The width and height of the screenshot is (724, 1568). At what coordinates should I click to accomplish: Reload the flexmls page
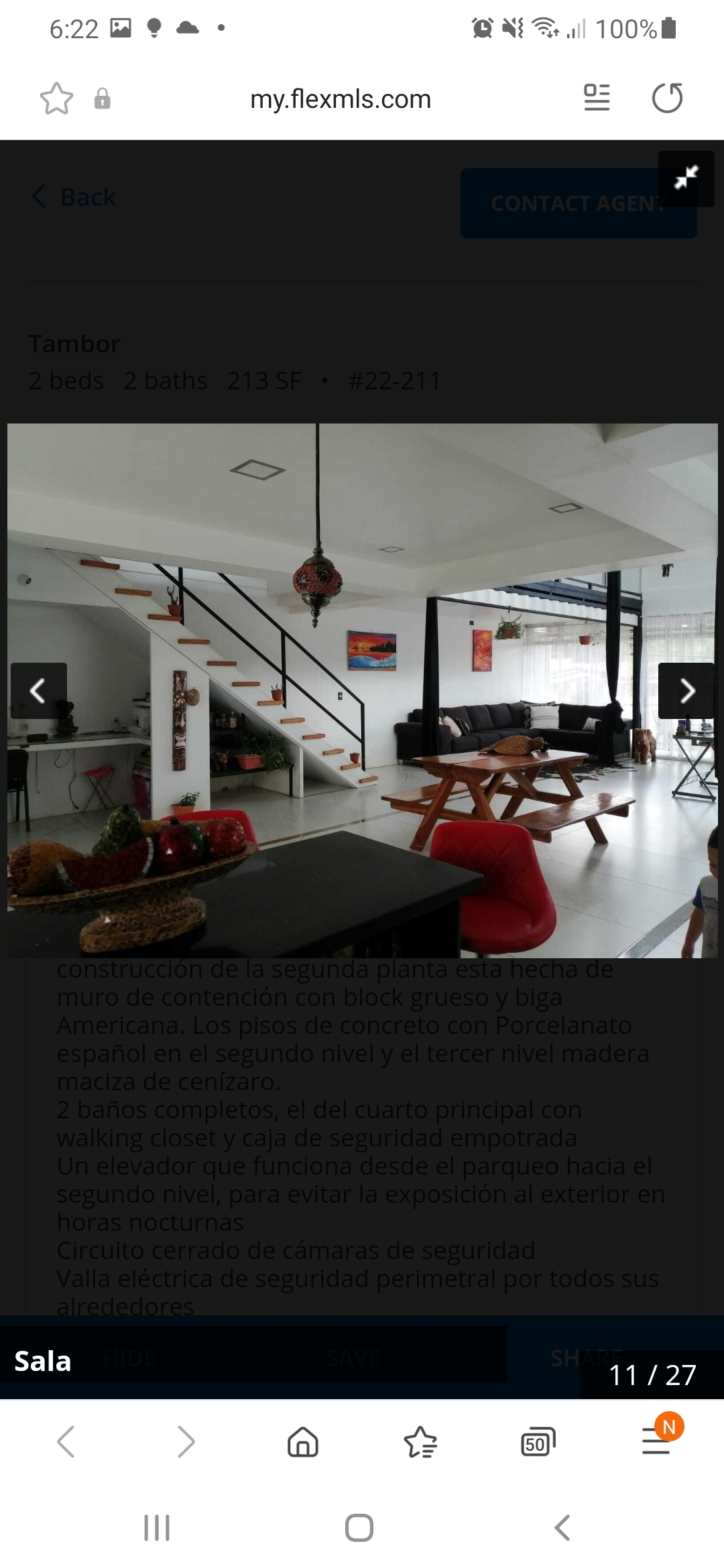667,98
